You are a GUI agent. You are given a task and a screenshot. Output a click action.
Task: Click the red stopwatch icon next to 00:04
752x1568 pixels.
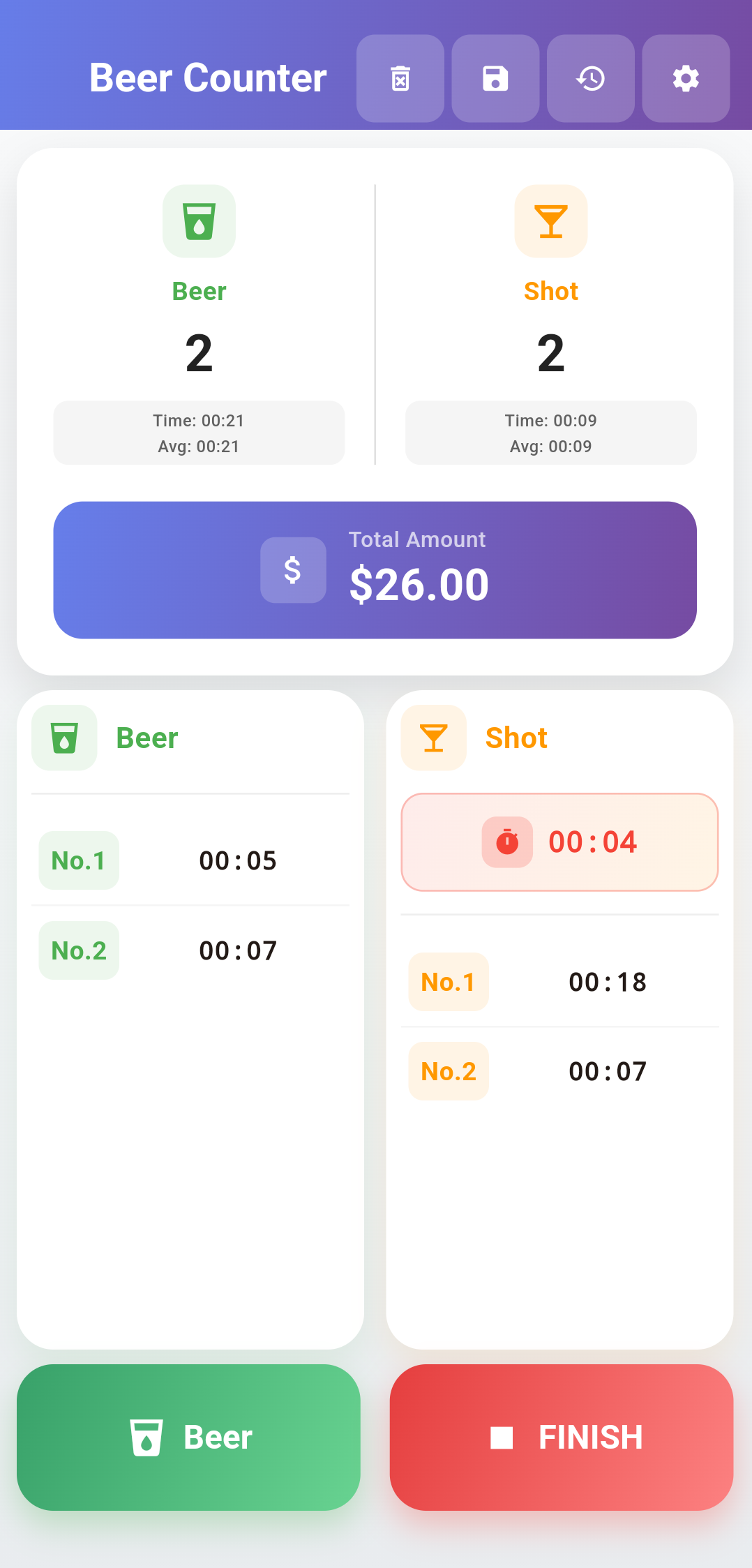(x=506, y=842)
